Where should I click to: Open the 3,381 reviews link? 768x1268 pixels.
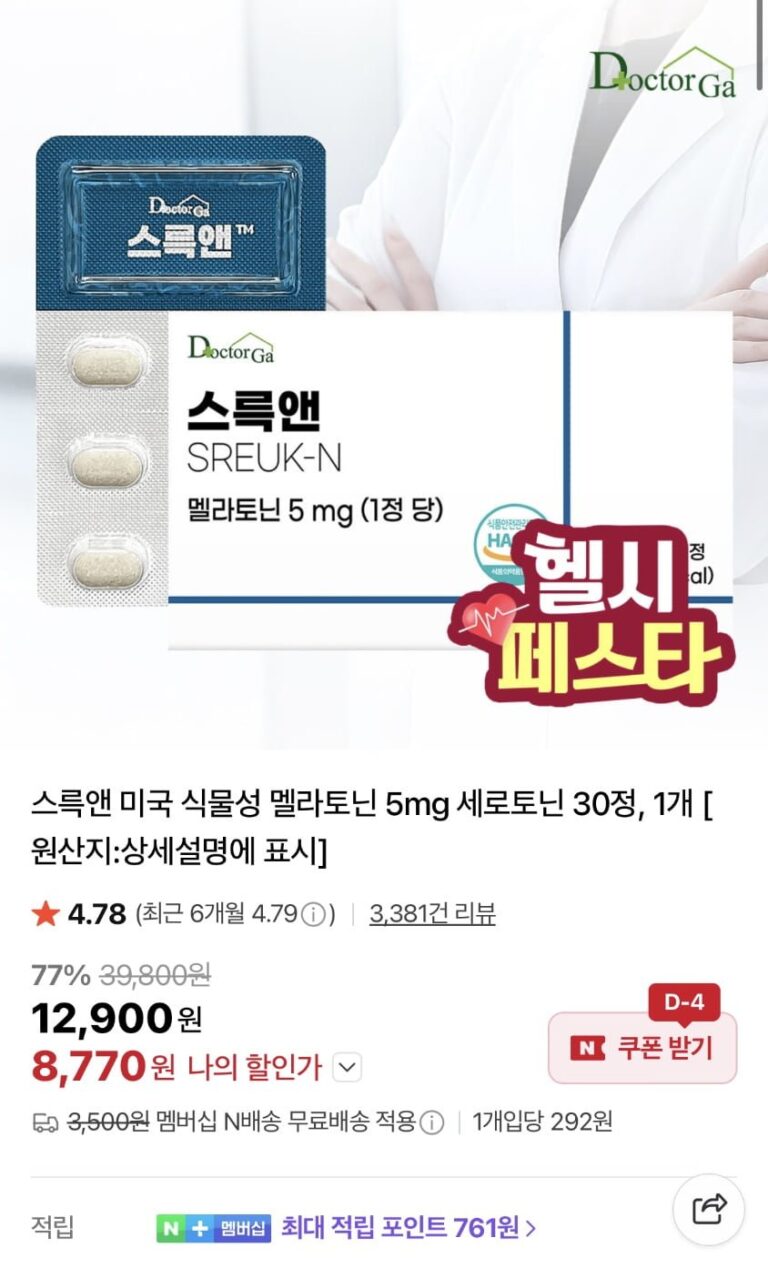432,913
